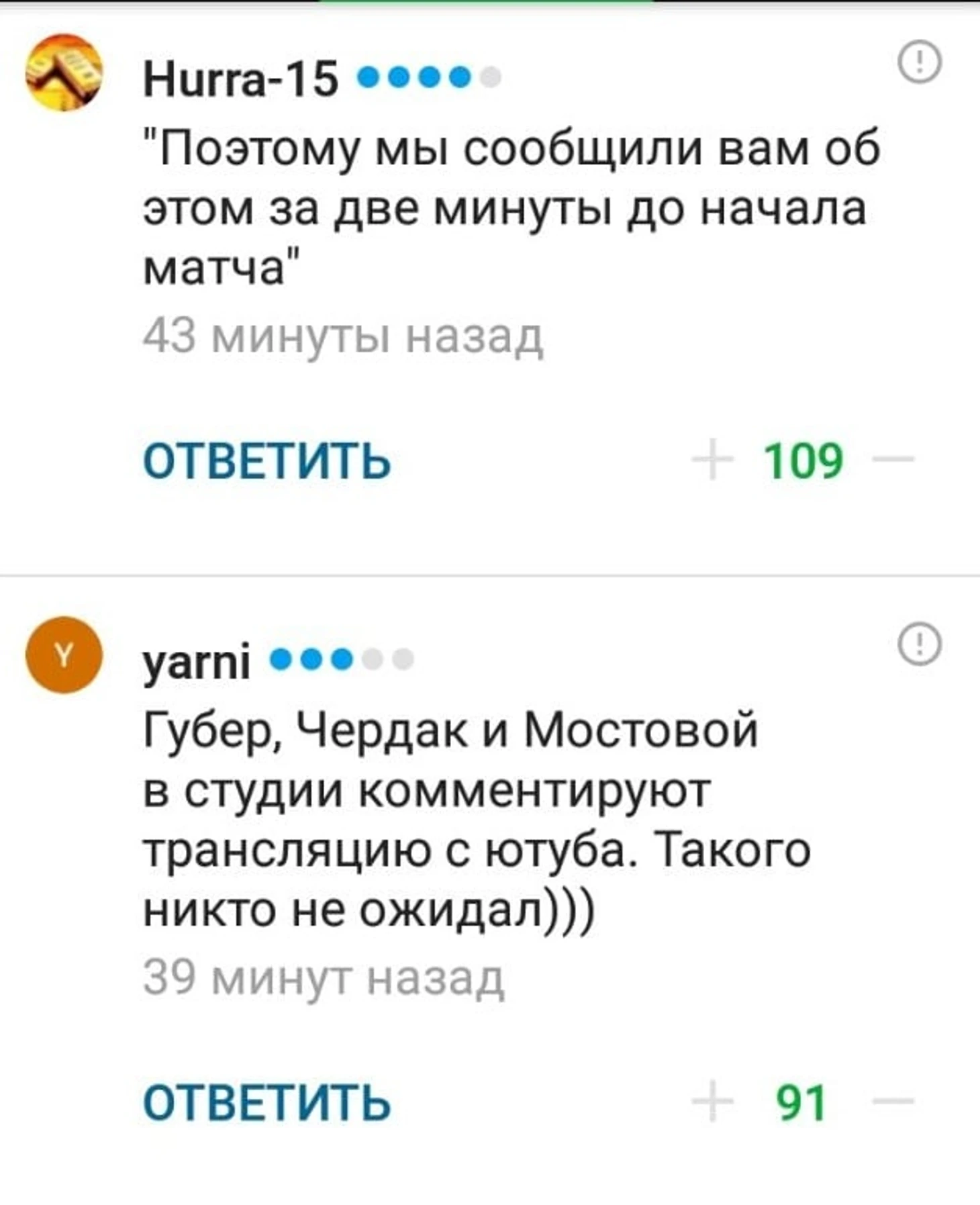
Task: Open Hurra-15's profile avatar
Action: pos(64,73)
